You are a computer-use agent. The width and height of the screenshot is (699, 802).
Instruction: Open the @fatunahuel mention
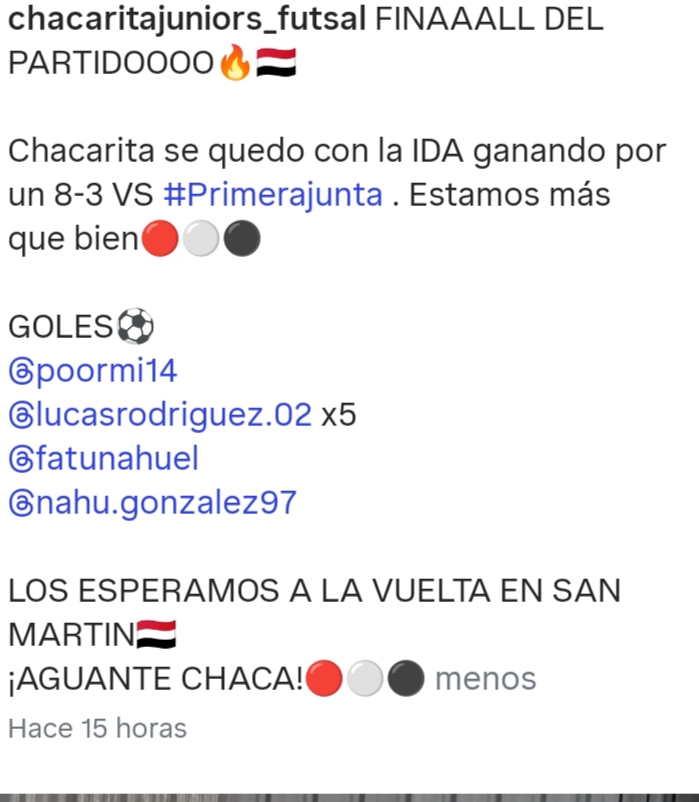103,459
